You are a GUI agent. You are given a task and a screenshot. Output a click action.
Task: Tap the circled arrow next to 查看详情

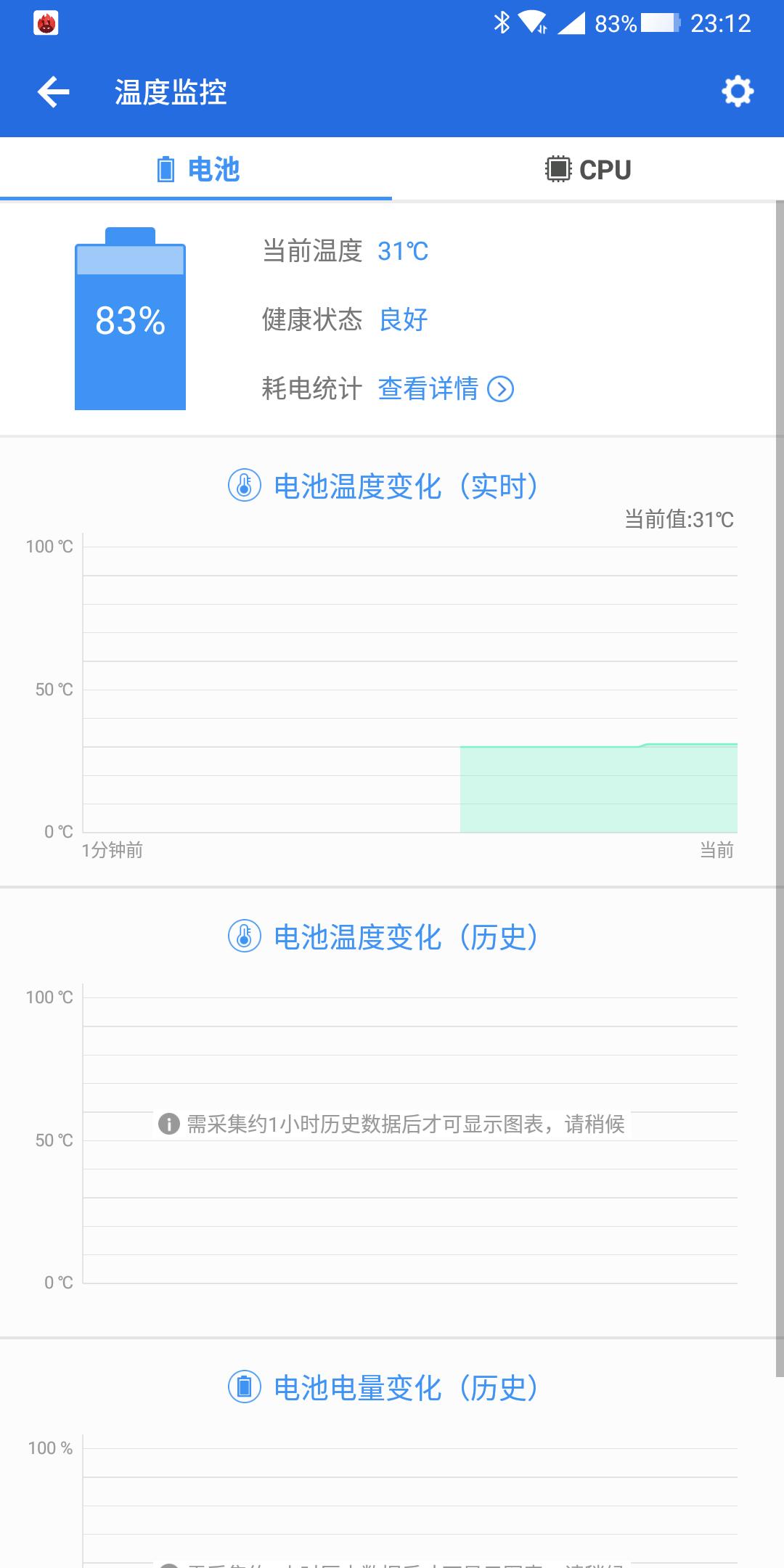coord(502,389)
